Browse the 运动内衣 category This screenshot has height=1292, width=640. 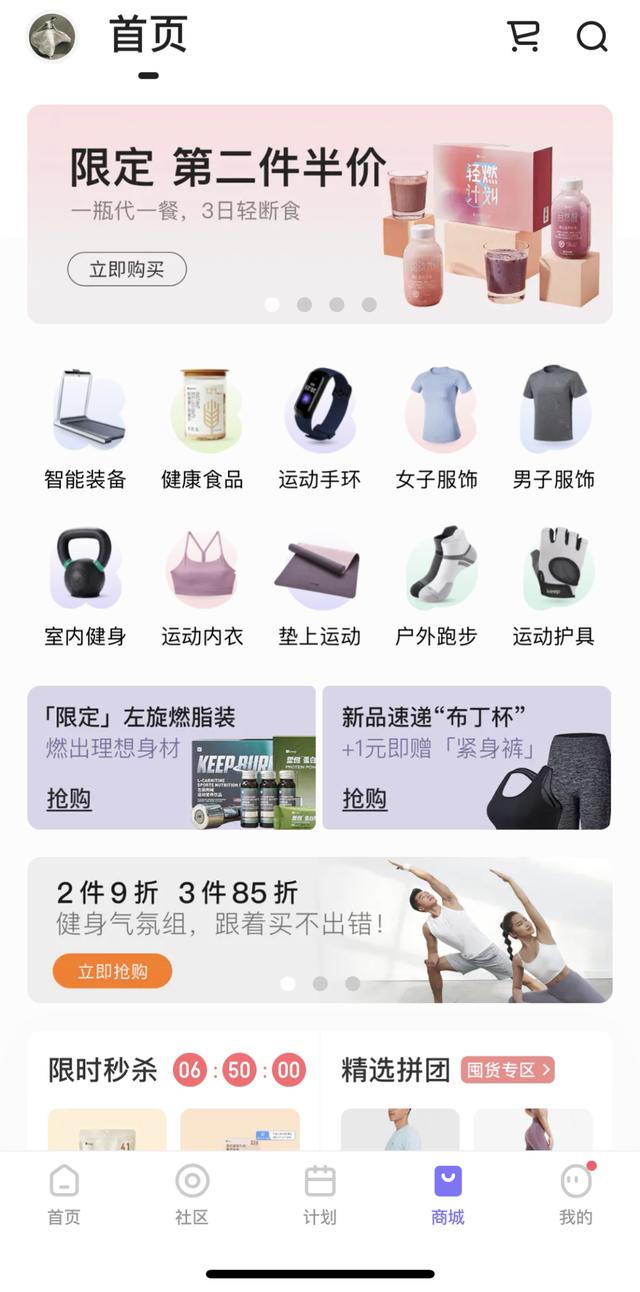tap(202, 585)
